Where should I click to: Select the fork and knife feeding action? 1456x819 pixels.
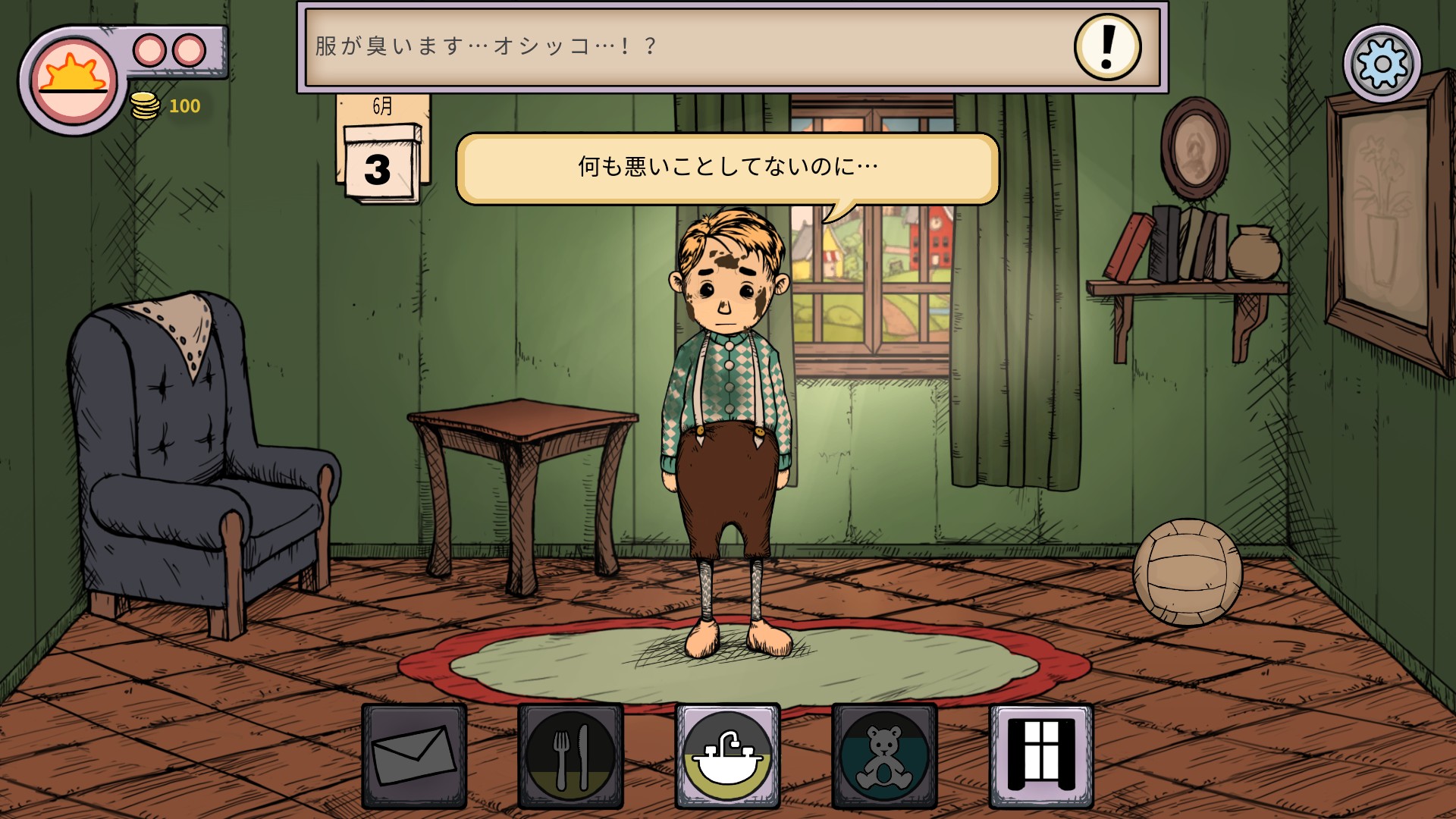[x=570, y=756]
